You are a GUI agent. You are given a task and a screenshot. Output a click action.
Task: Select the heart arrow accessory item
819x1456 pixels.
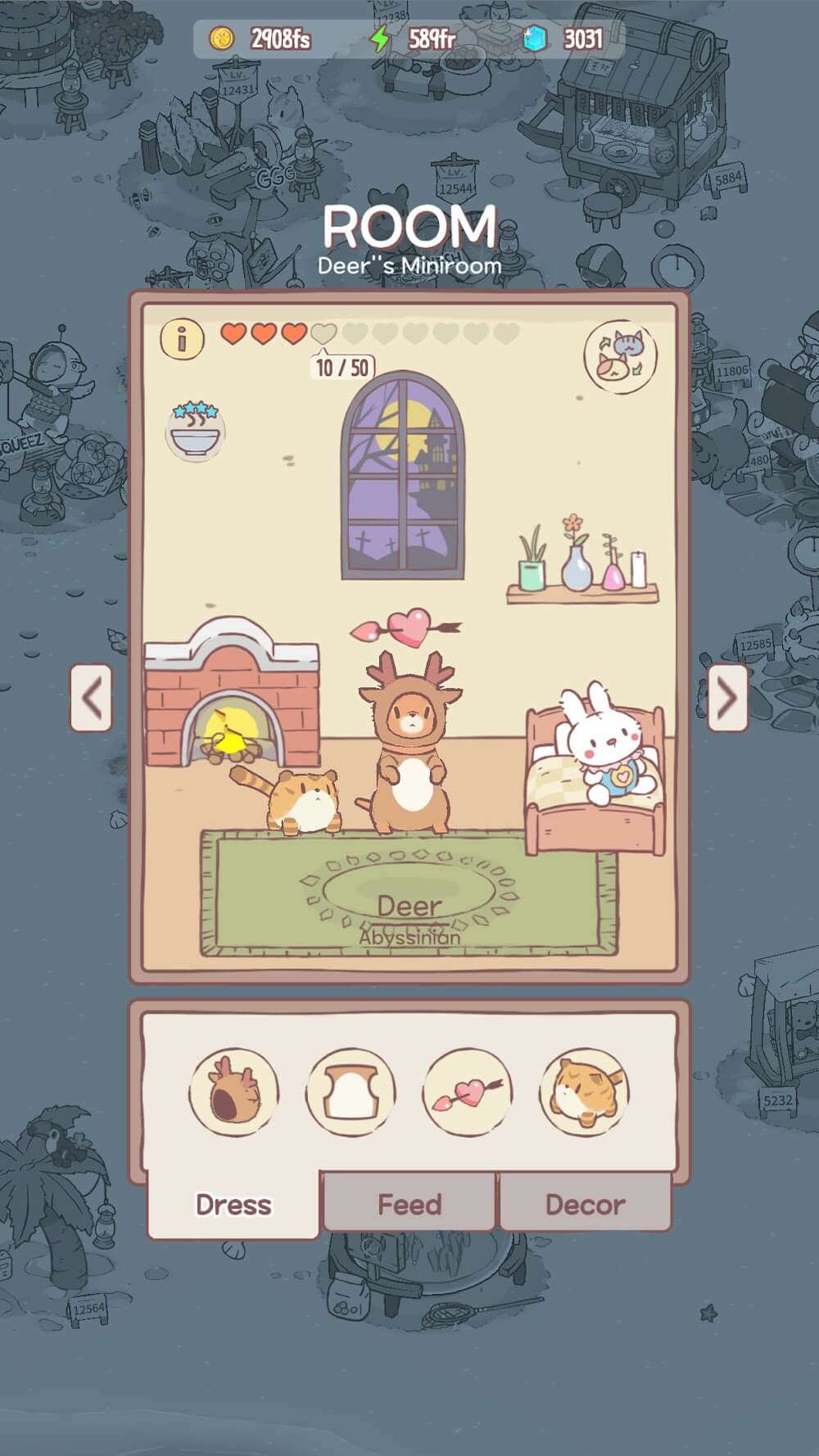pos(468,1092)
